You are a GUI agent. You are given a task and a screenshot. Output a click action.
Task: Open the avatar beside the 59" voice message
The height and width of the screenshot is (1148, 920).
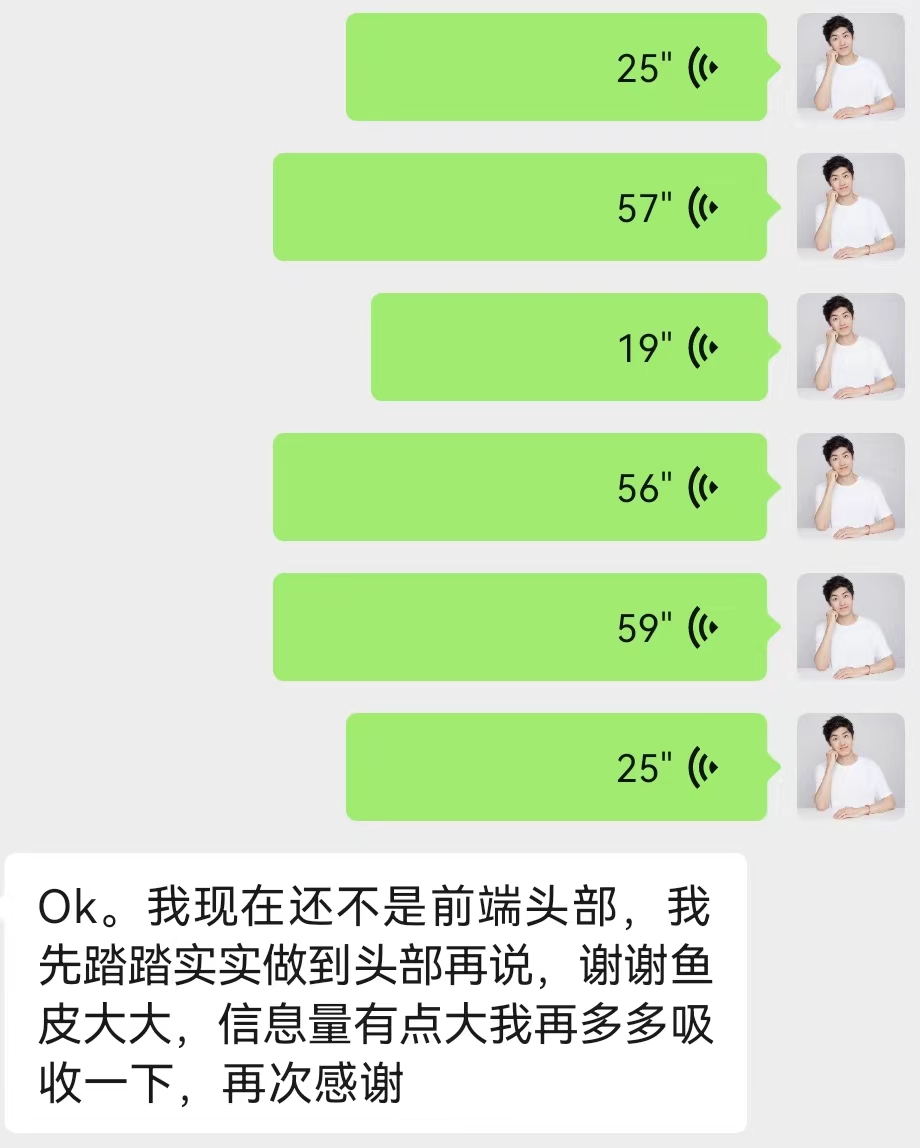point(850,627)
